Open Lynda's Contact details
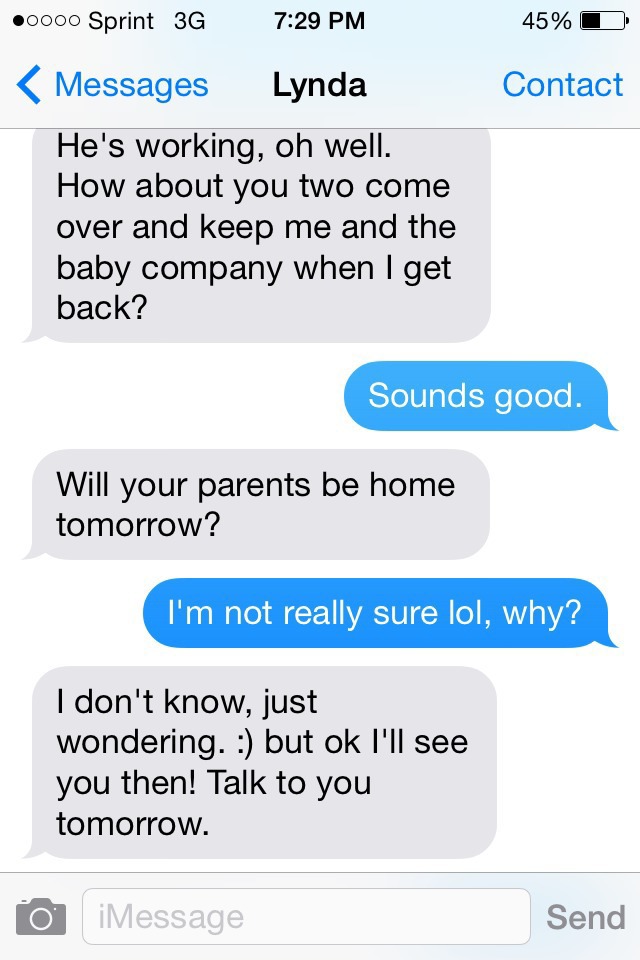 click(562, 85)
